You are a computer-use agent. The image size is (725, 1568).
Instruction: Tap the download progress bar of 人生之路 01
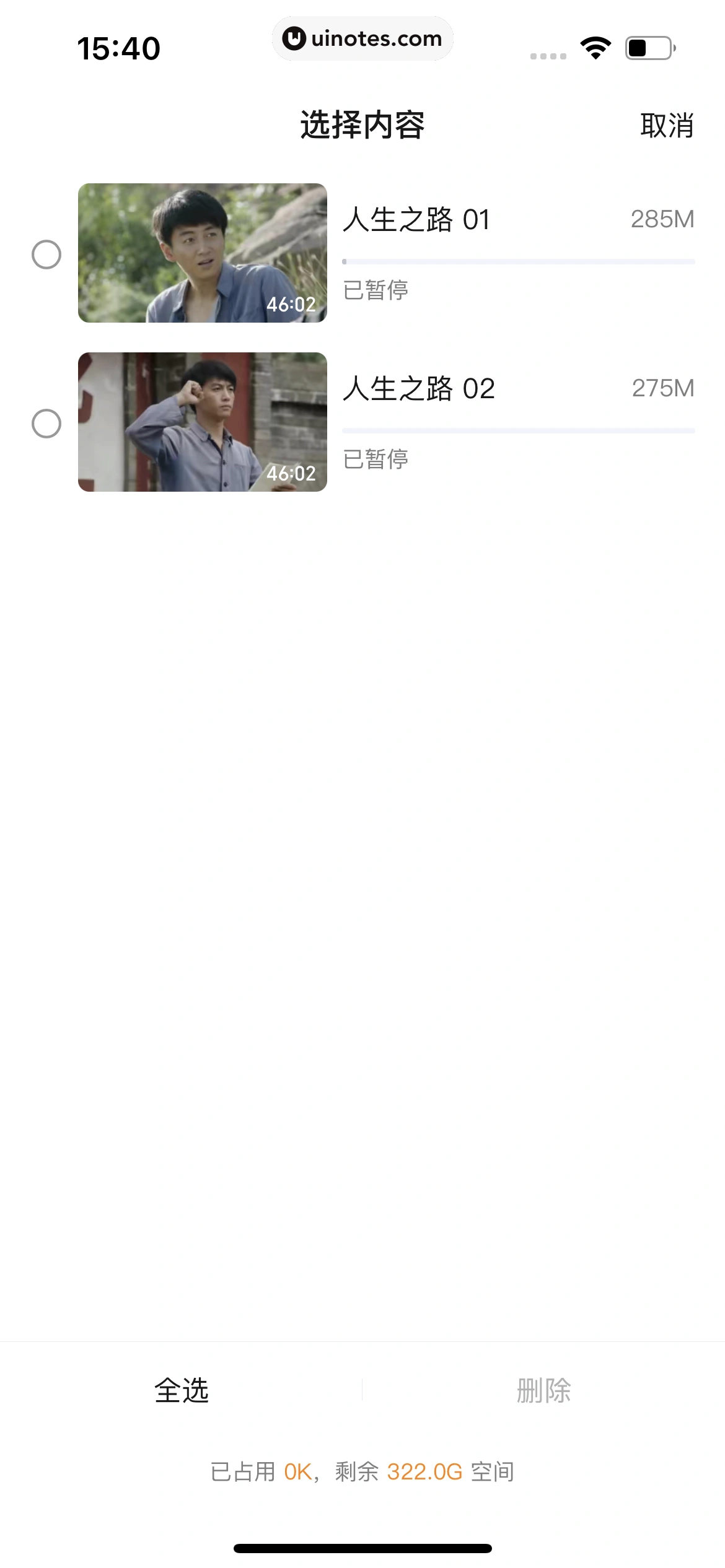coord(517,261)
